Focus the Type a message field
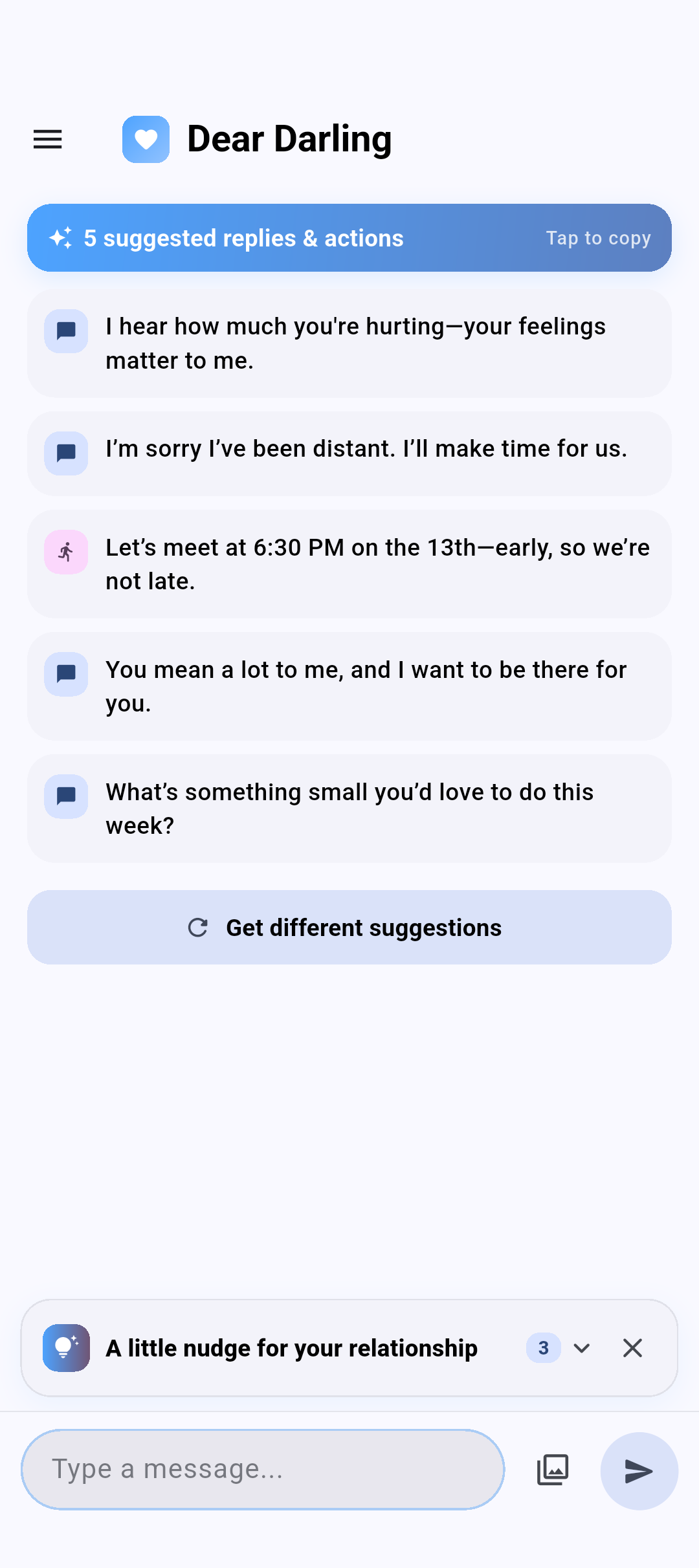 coord(263,1470)
